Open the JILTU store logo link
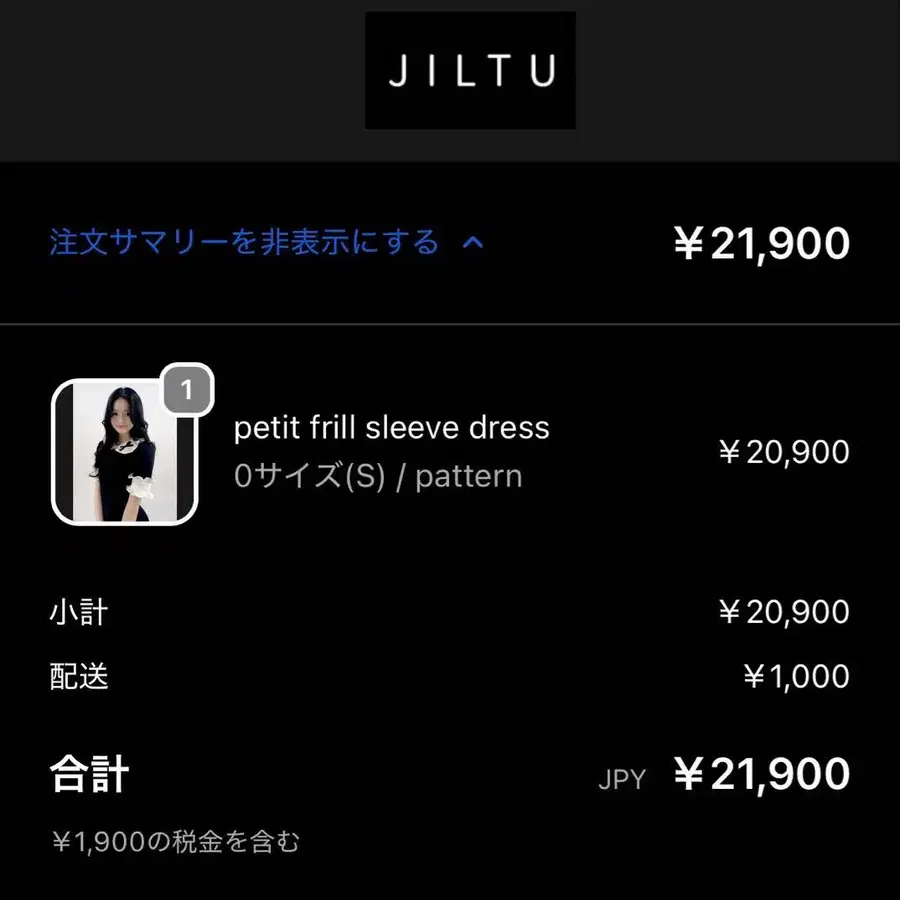This screenshot has width=900, height=900. click(x=471, y=70)
